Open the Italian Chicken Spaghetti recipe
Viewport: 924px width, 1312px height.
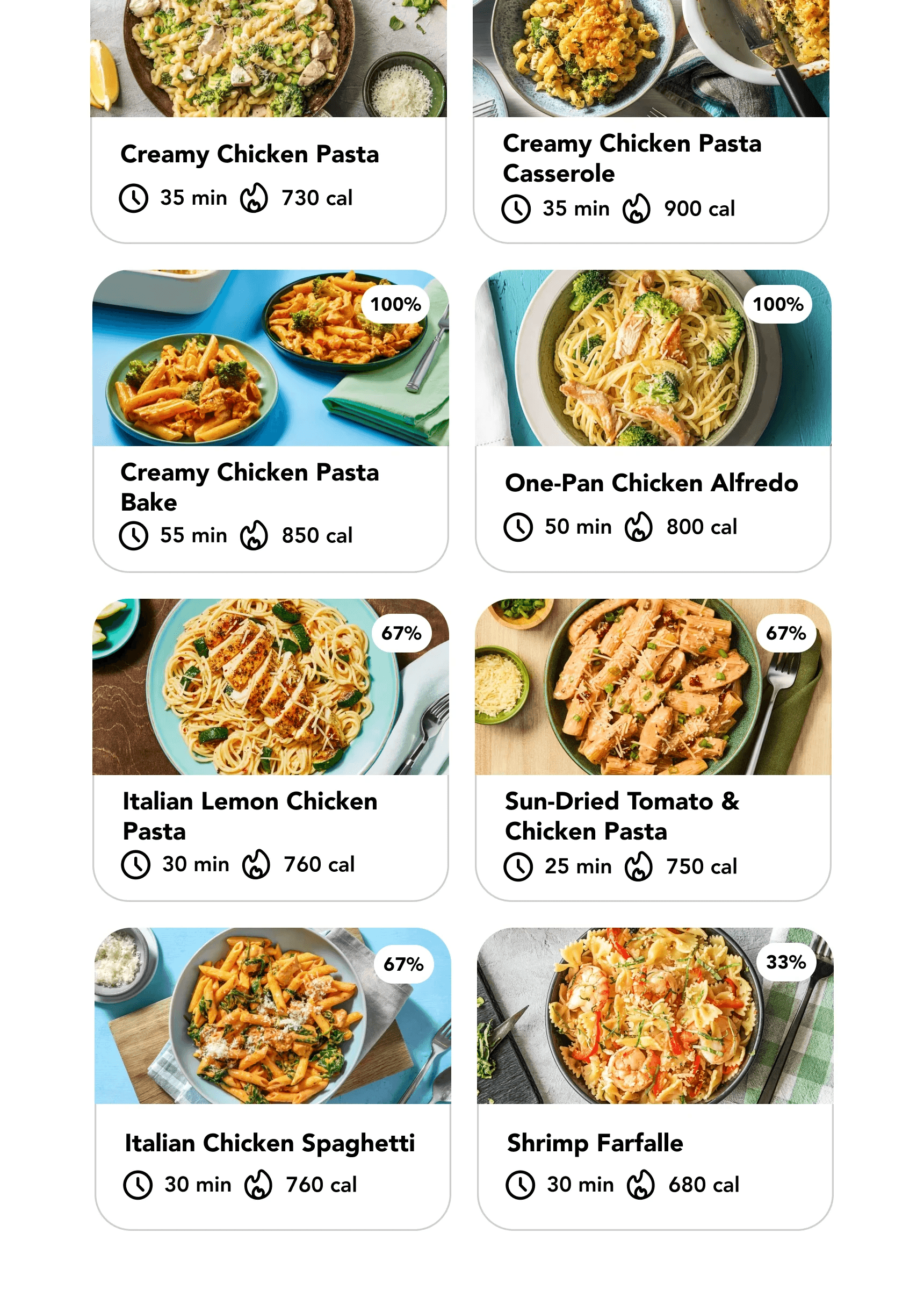coord(272,1077)
